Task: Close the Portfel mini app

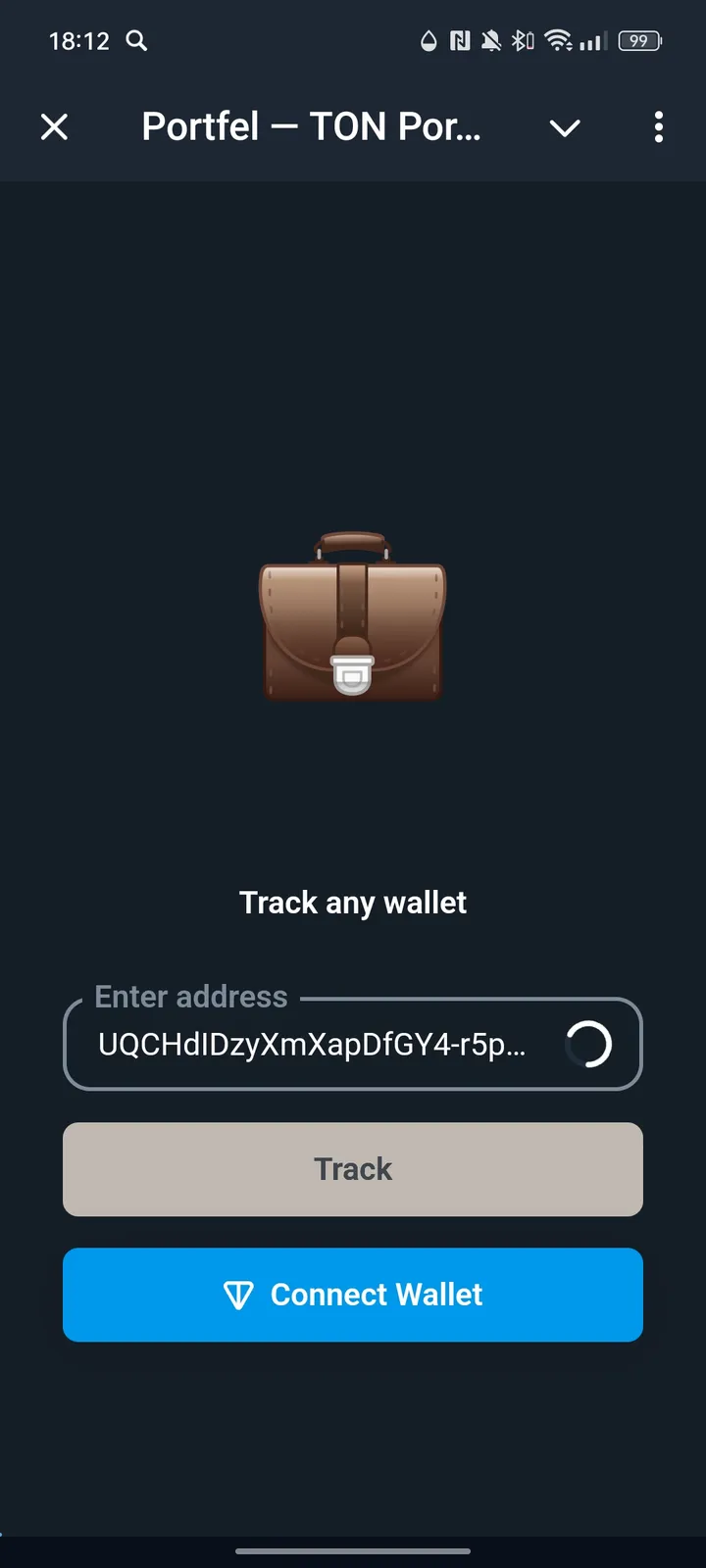Action: 55,127
